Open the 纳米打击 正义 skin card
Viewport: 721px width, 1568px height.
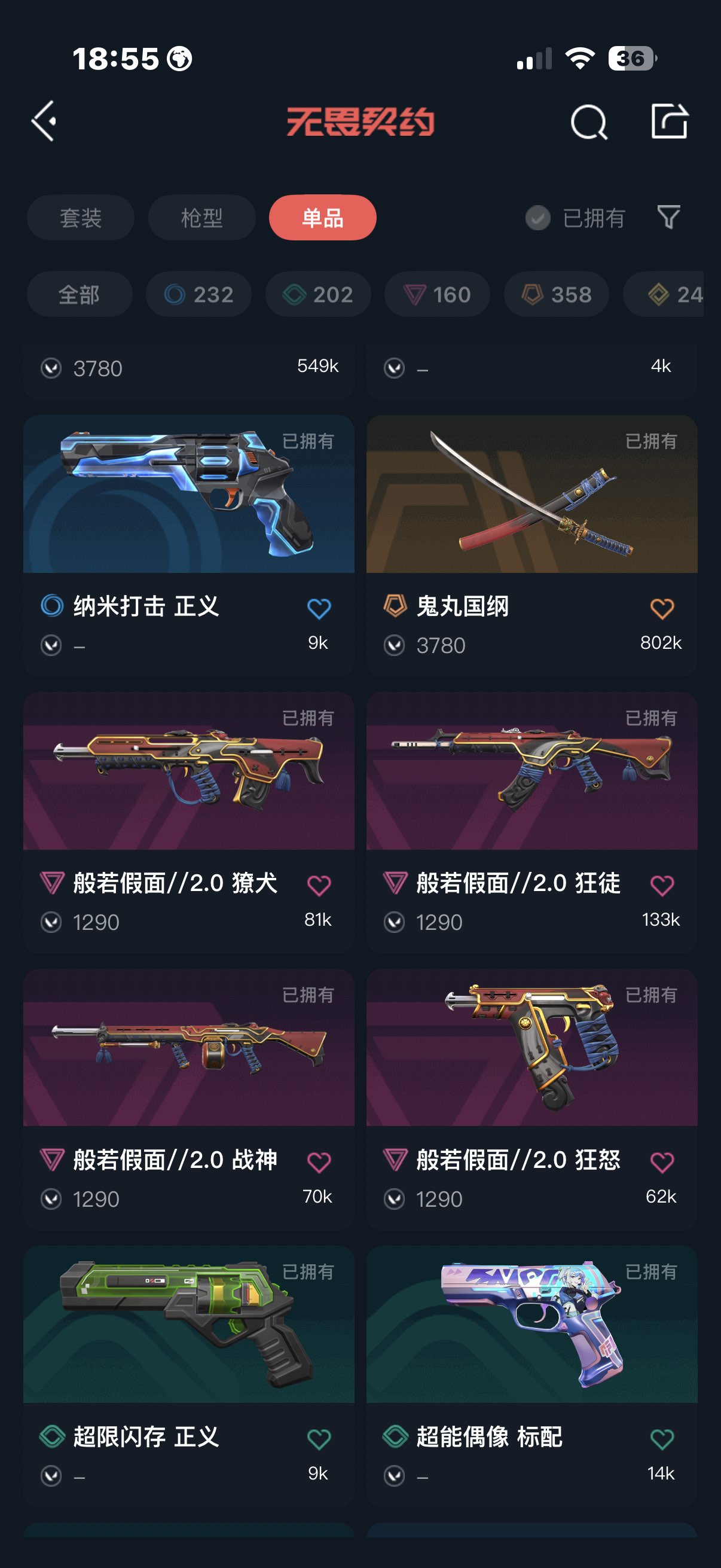click(x=188, y=545)
